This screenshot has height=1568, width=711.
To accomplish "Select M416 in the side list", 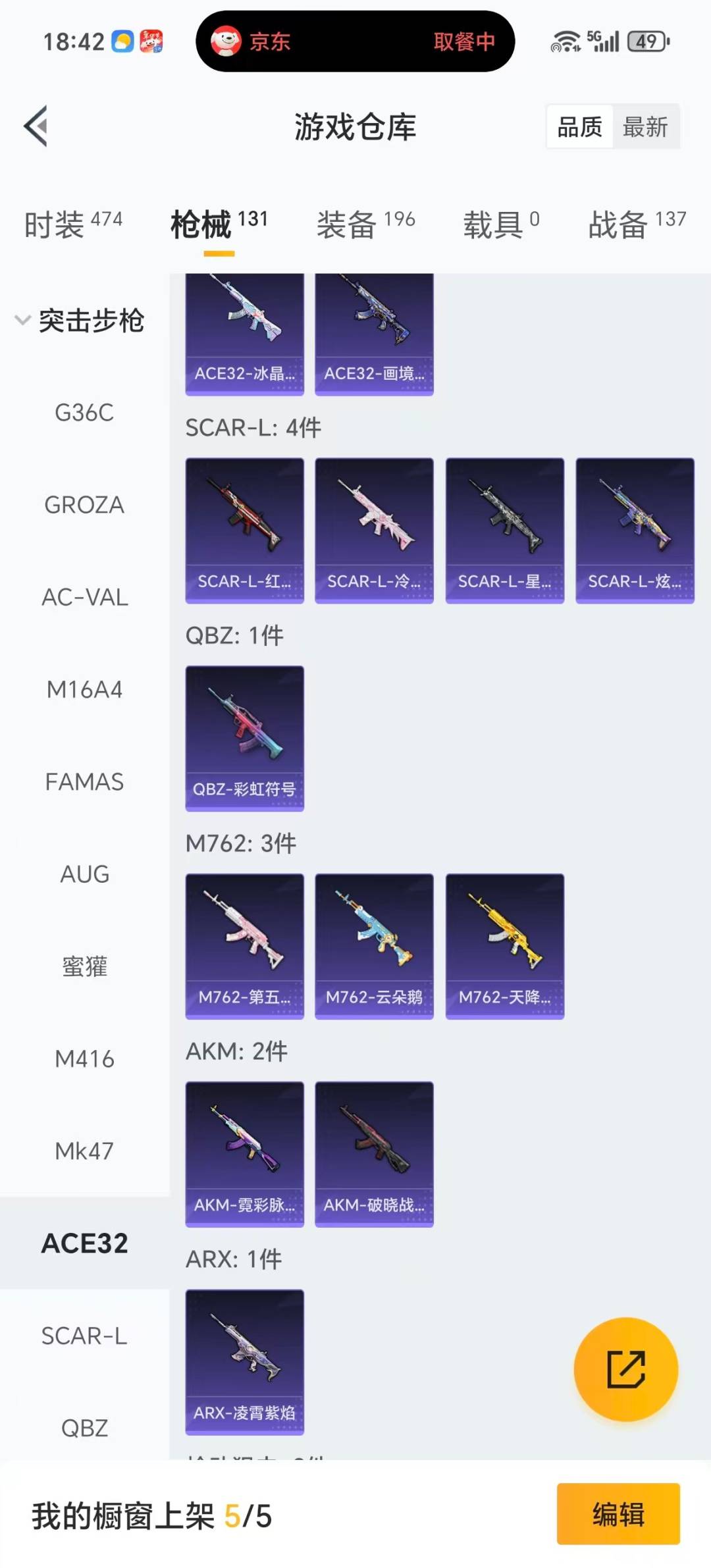I will 84,1058.
